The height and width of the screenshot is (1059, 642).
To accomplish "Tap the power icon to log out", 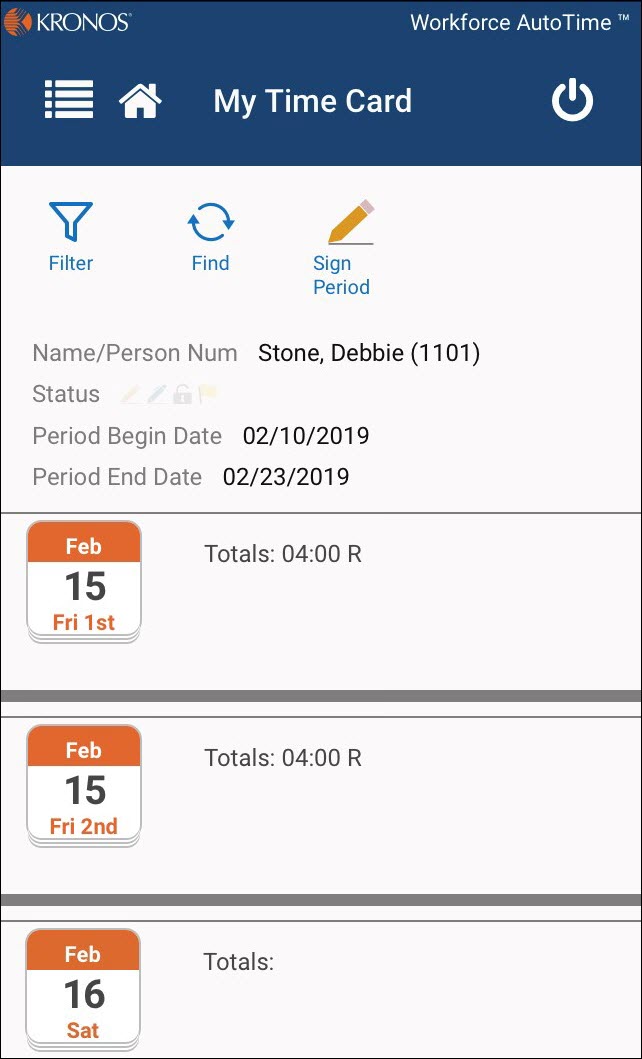I will (573, 101).
